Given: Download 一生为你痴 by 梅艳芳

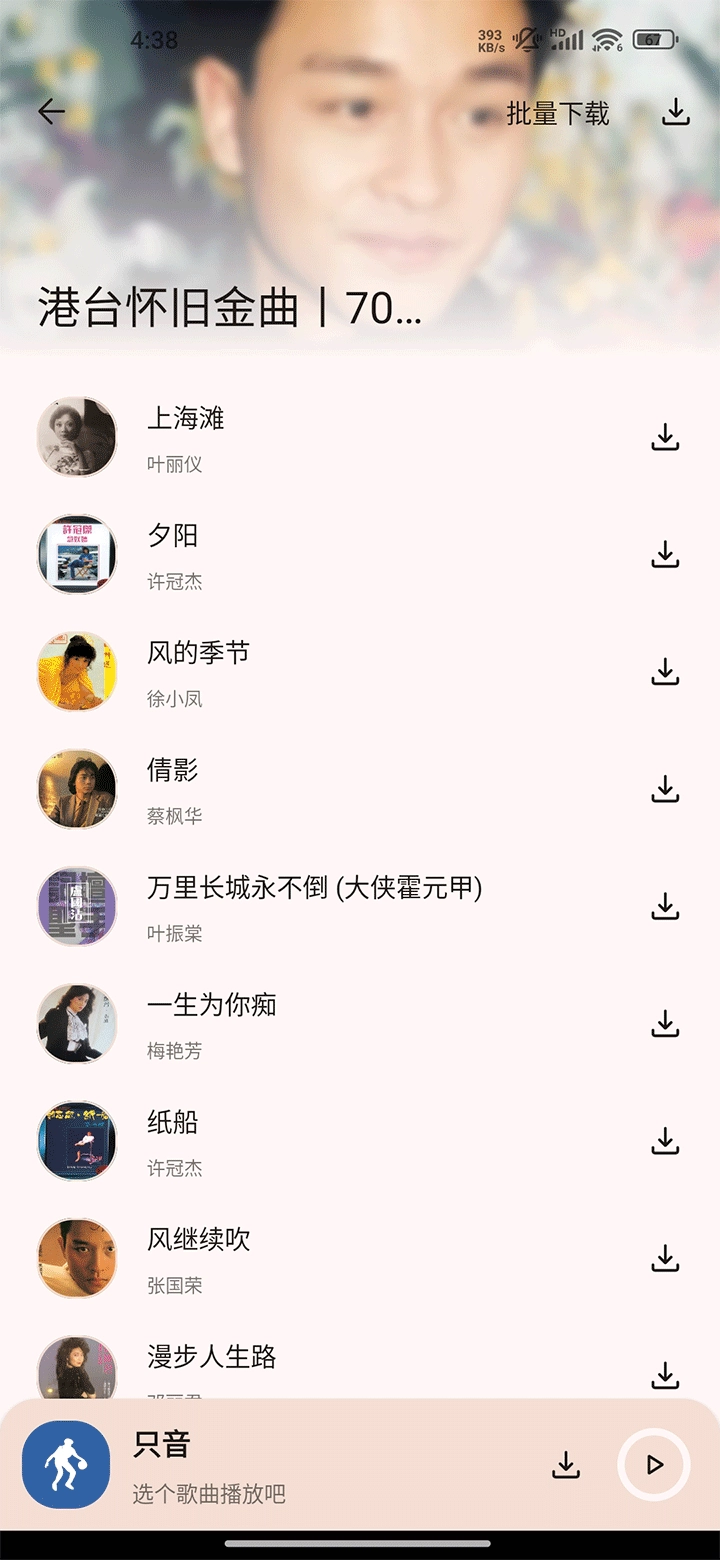Looking at the screenshot, I should tap(664, 1023).
